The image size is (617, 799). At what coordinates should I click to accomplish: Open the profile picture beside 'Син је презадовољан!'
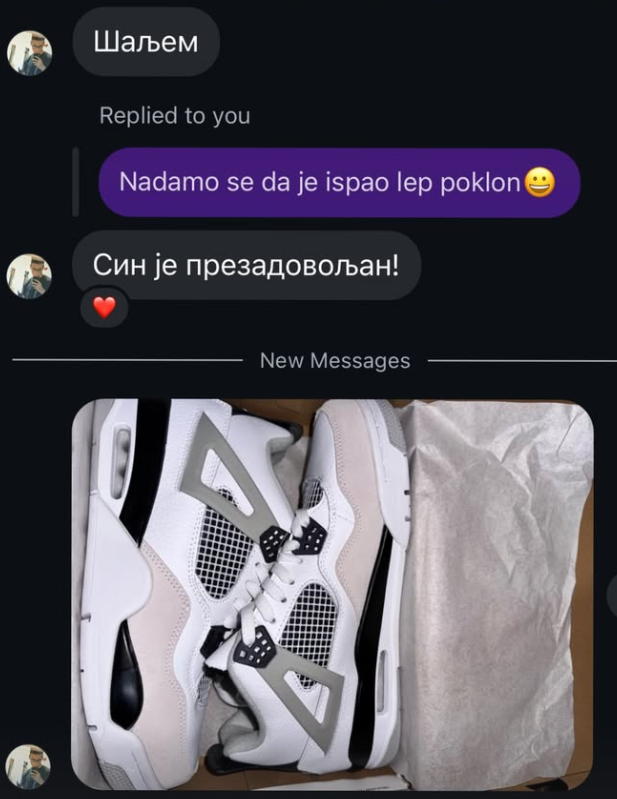point(29,277)
